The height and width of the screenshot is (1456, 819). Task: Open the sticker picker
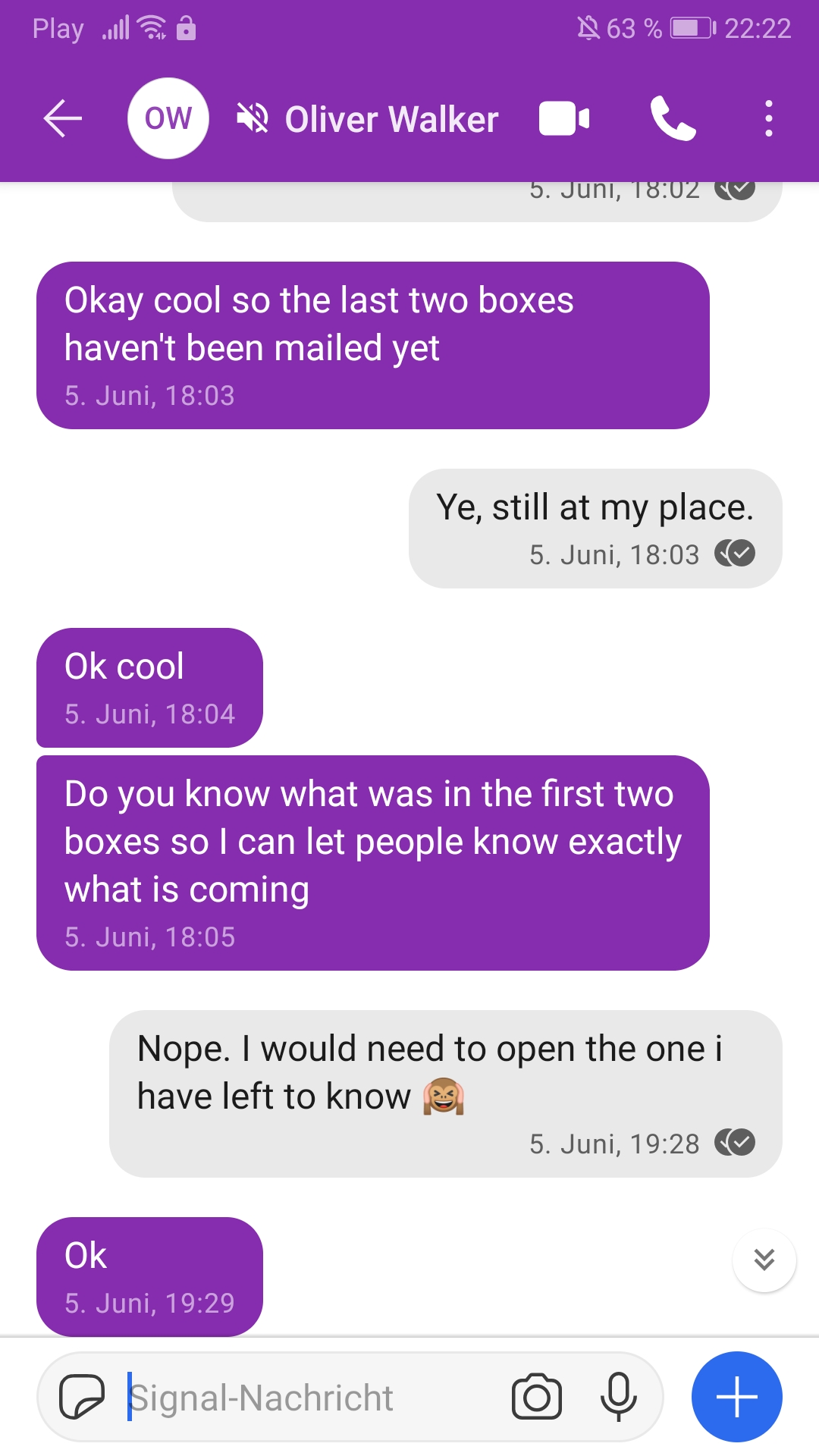(x=82, y=1397)
